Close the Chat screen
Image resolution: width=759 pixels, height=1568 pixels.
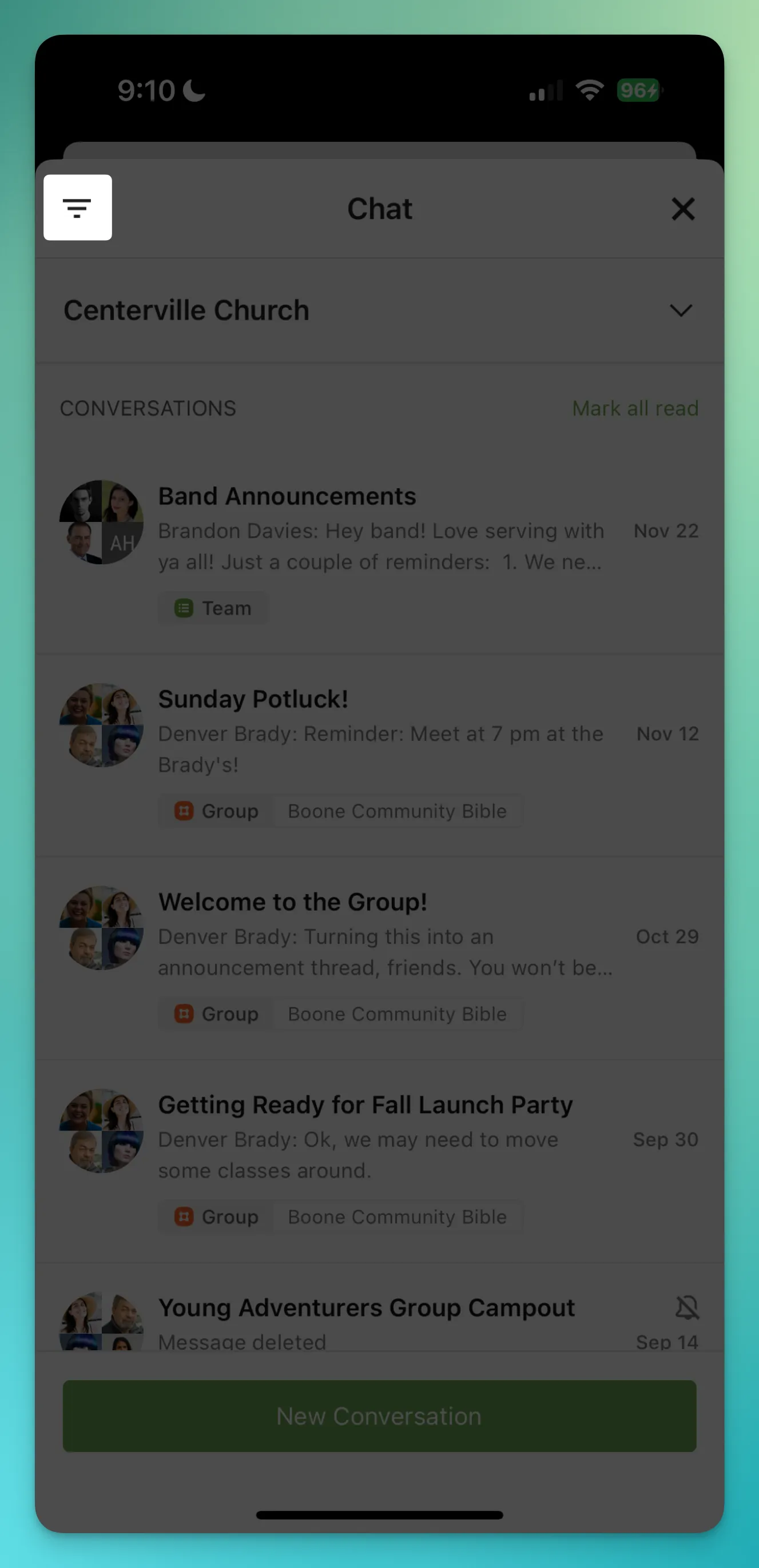(x=683, y=209)
